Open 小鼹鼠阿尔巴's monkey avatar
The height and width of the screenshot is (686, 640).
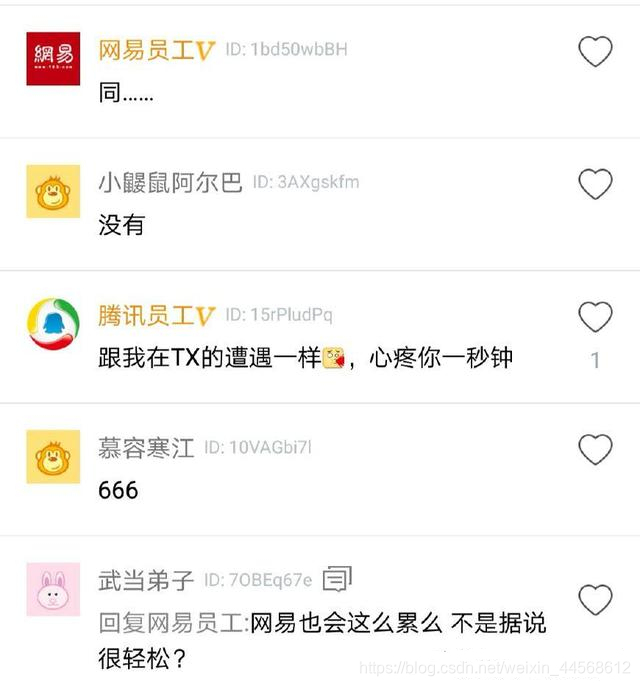click(x=53, y=191)
